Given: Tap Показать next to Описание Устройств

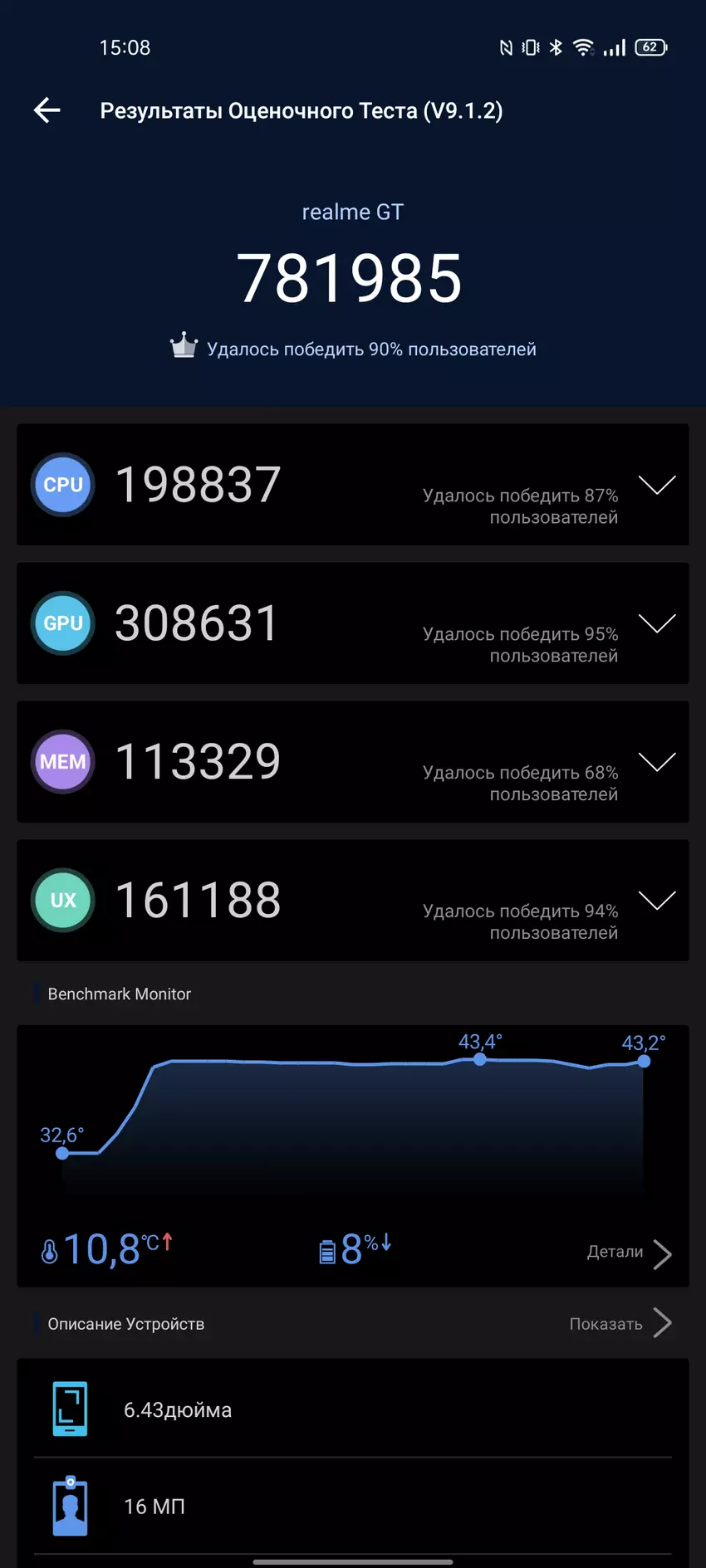Looking at the screenshot, I should click(x=620, y=1324).
